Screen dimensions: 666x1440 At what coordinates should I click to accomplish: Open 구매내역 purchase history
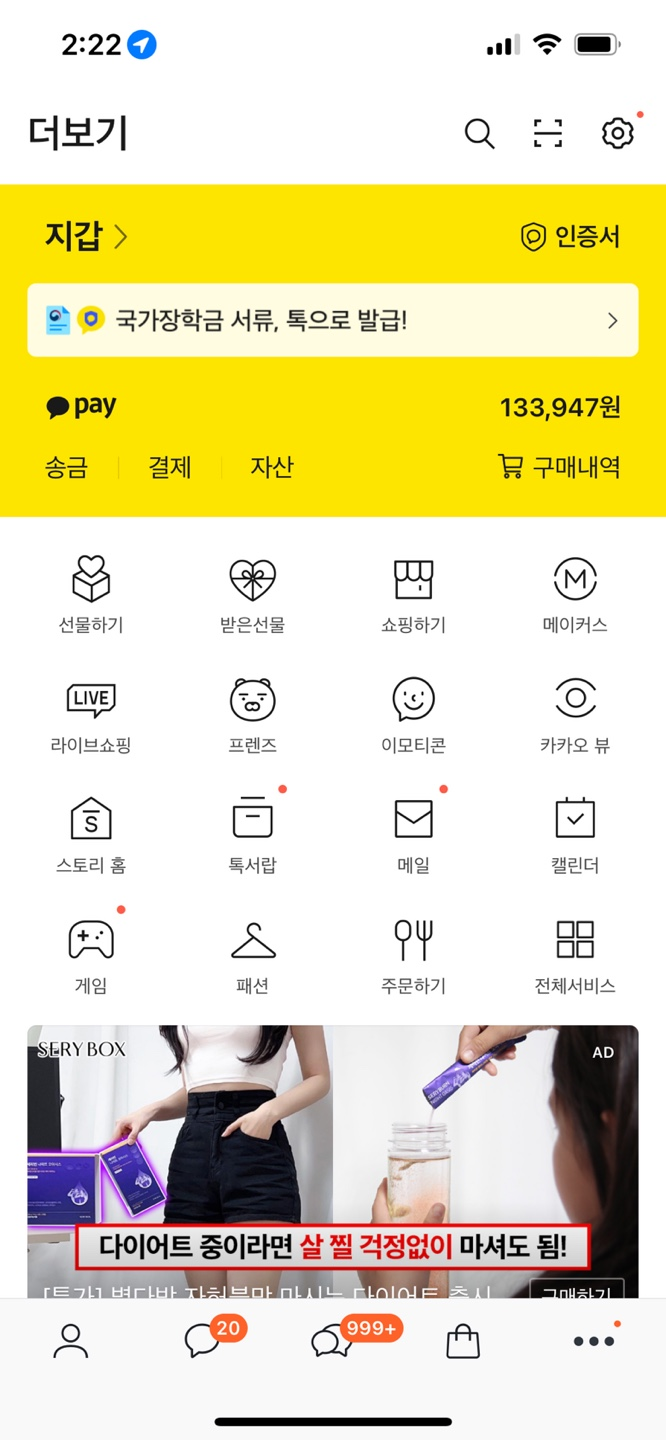pos(559,467)
